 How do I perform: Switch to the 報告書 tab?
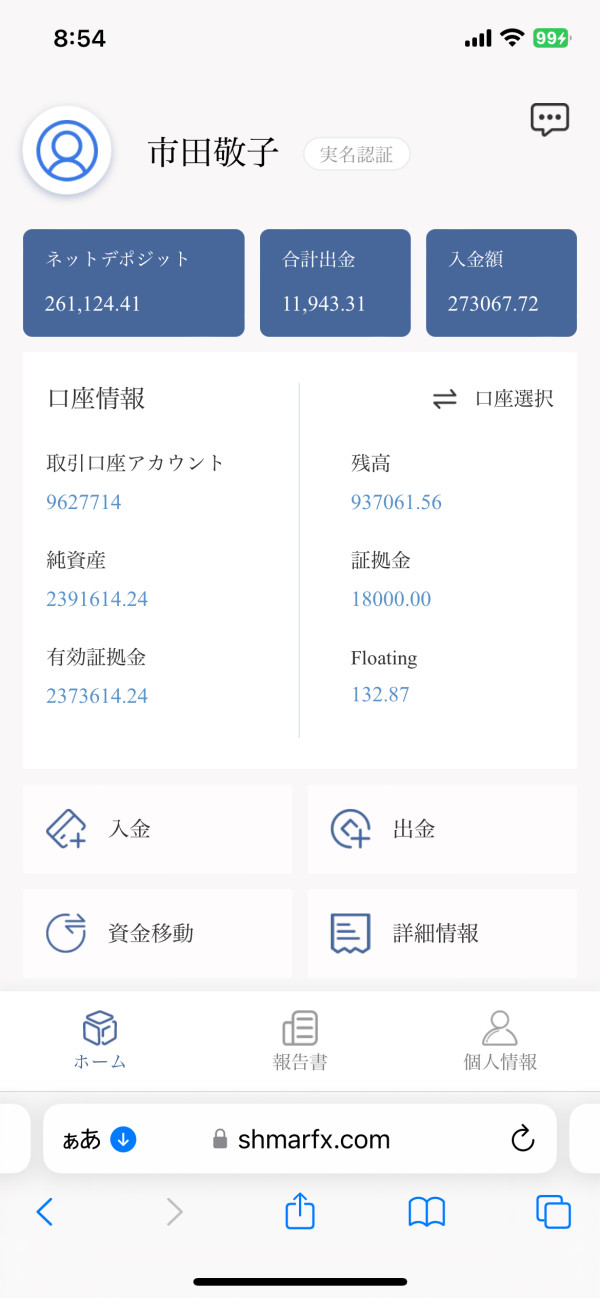tap(300, 1041)
